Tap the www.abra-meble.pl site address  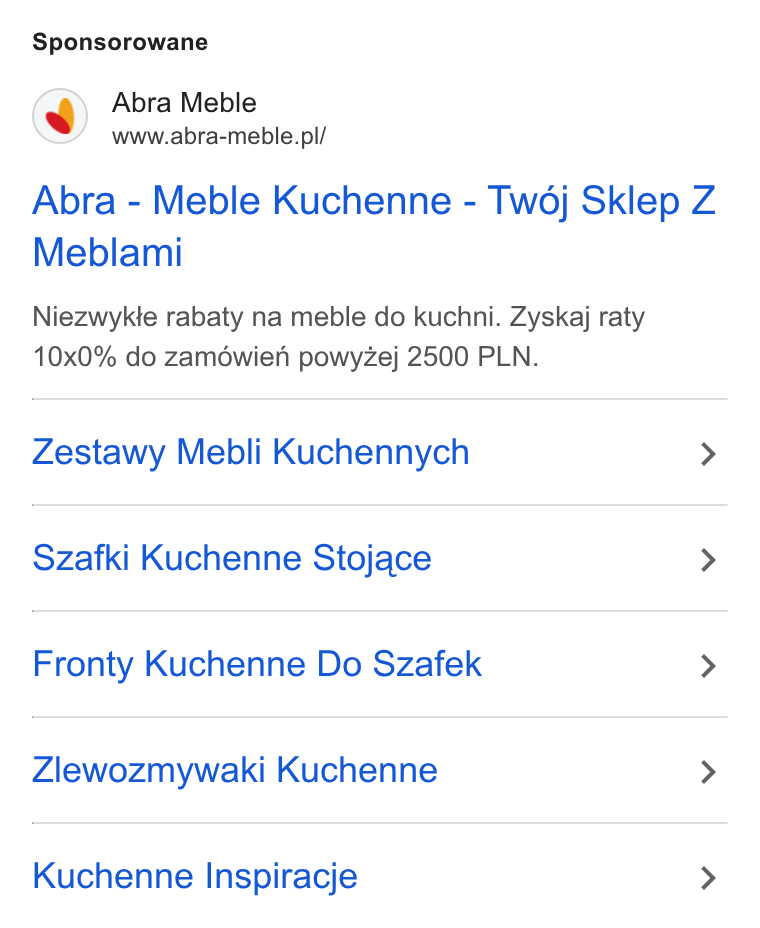click(219, 137)
